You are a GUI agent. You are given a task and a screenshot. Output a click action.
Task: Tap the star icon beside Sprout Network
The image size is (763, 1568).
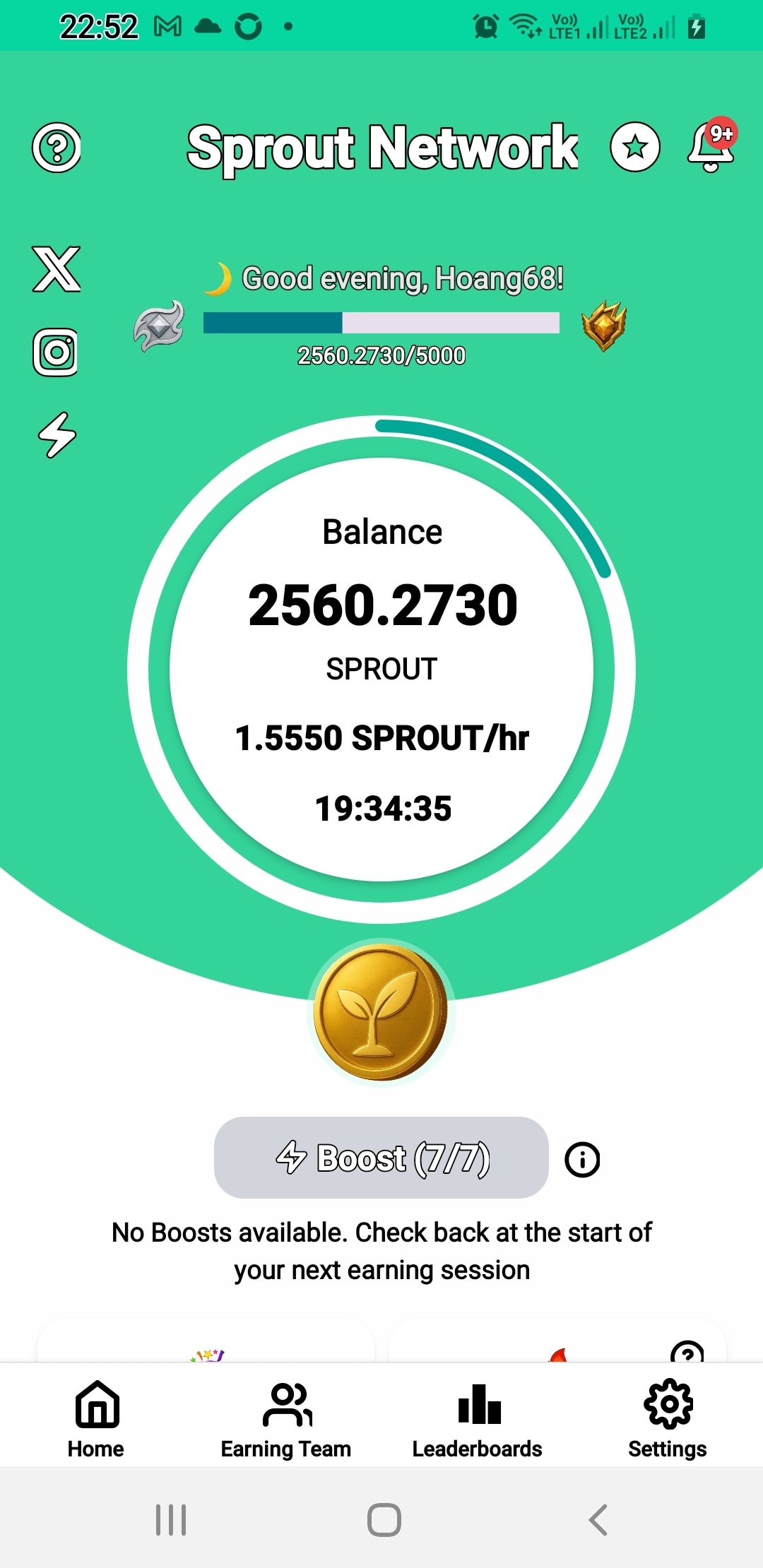point(635,147)
